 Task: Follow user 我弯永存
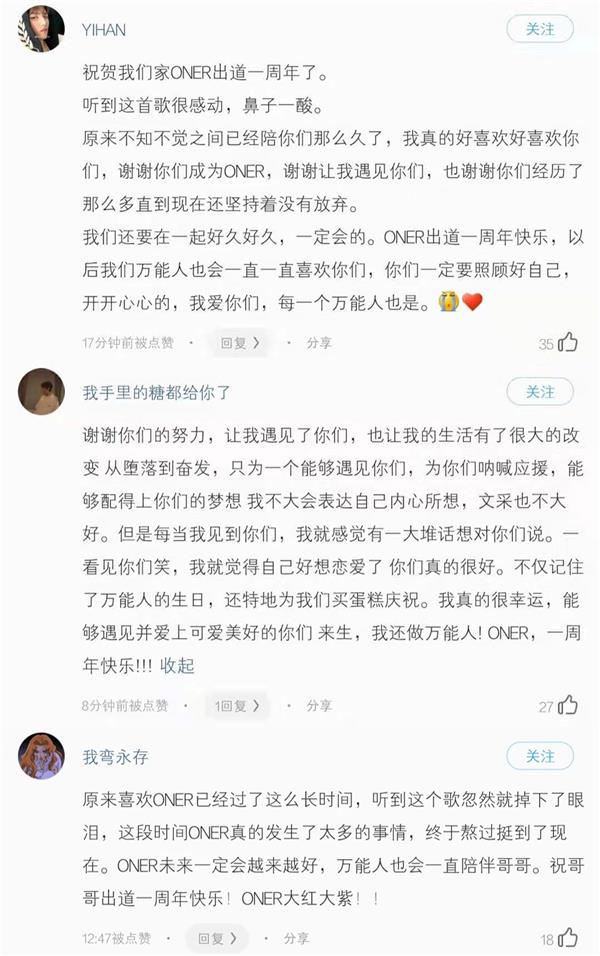point(540,756)
